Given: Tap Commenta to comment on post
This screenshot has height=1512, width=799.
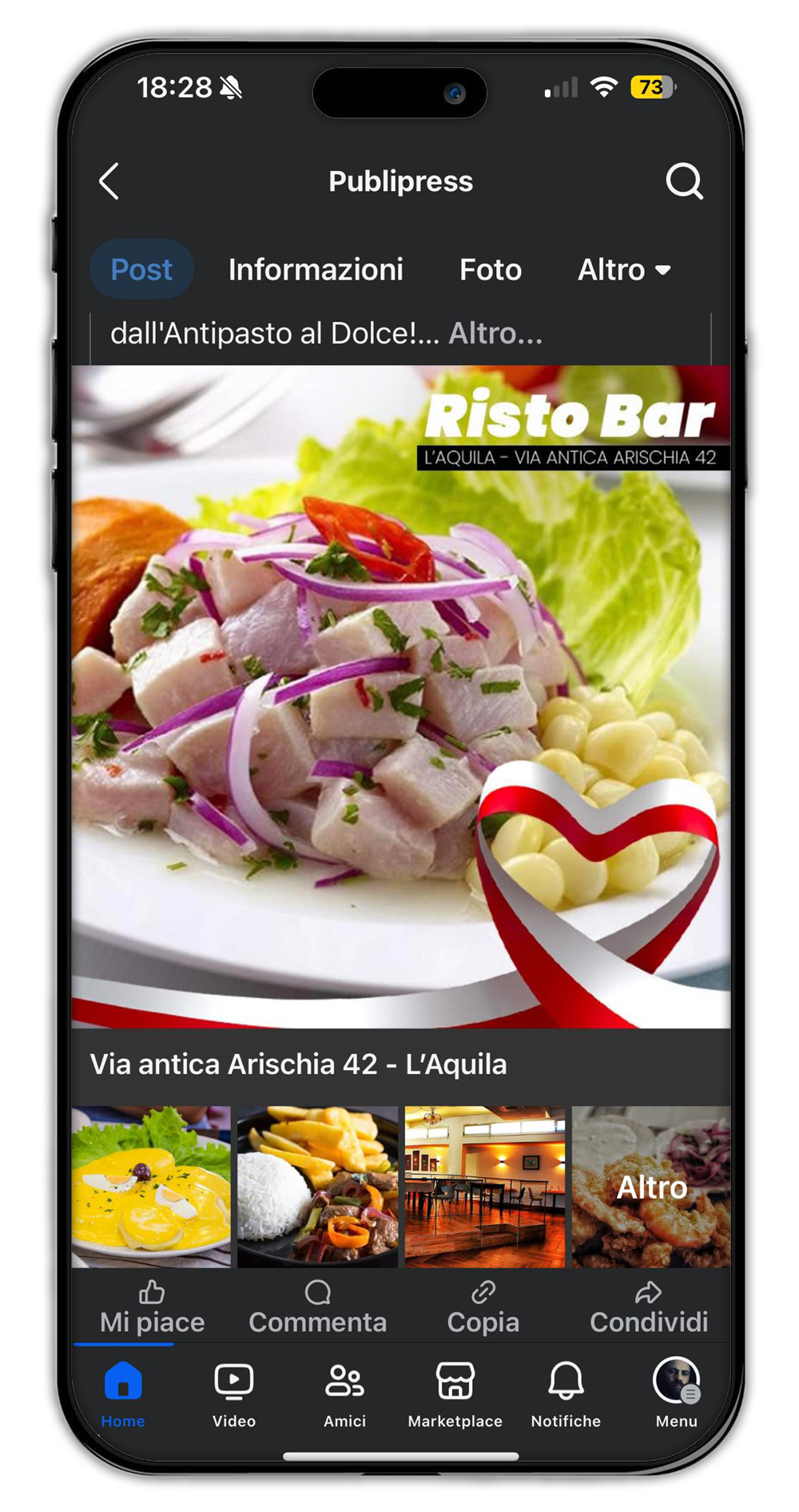Looking at the screenshot, I should point(317,1309).
